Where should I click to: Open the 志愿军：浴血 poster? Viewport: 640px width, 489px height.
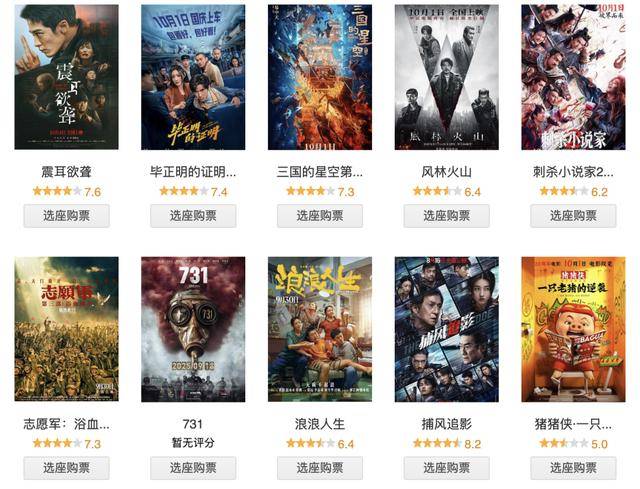coord(67,329)
